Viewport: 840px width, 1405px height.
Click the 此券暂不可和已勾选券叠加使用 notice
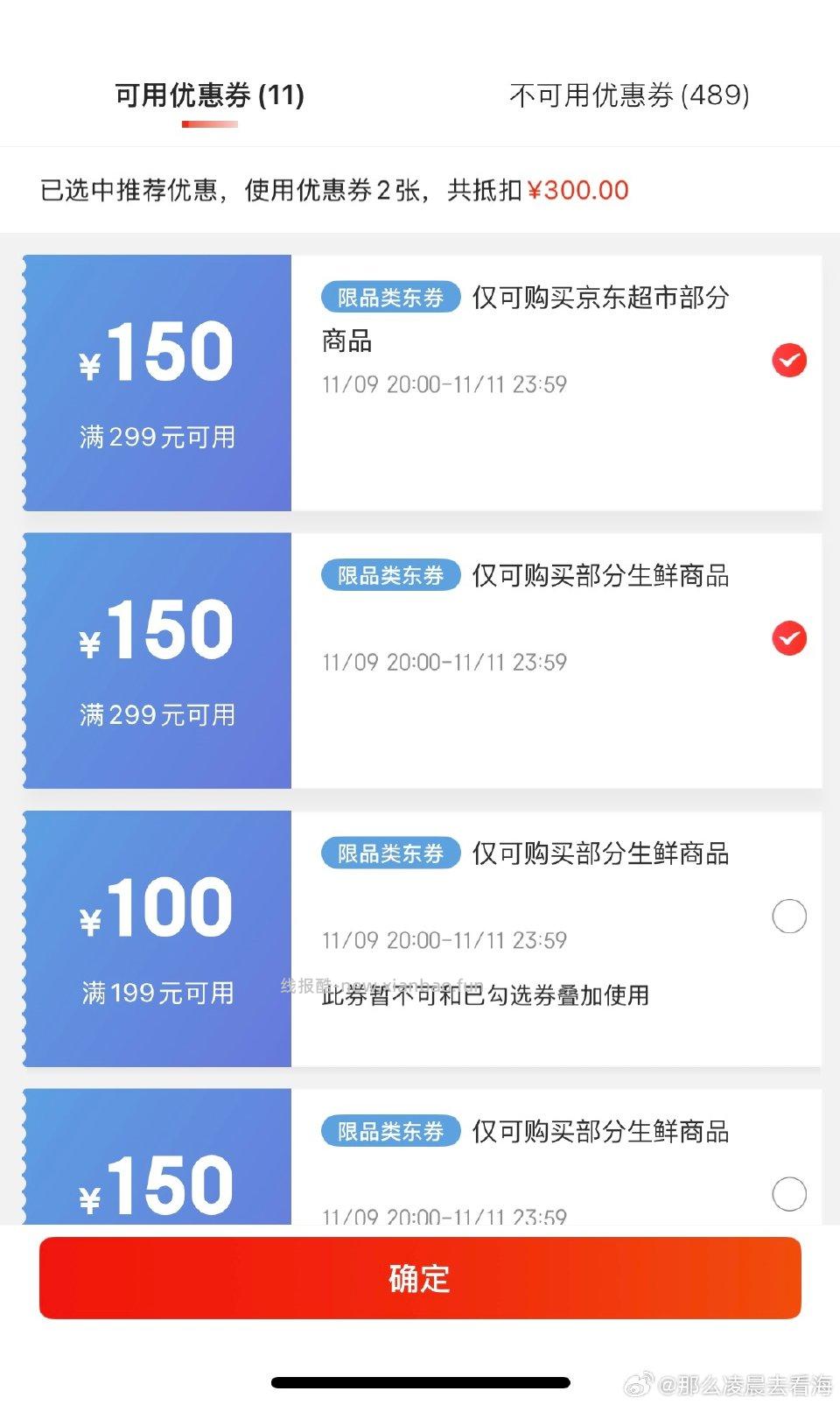point(486,996)
